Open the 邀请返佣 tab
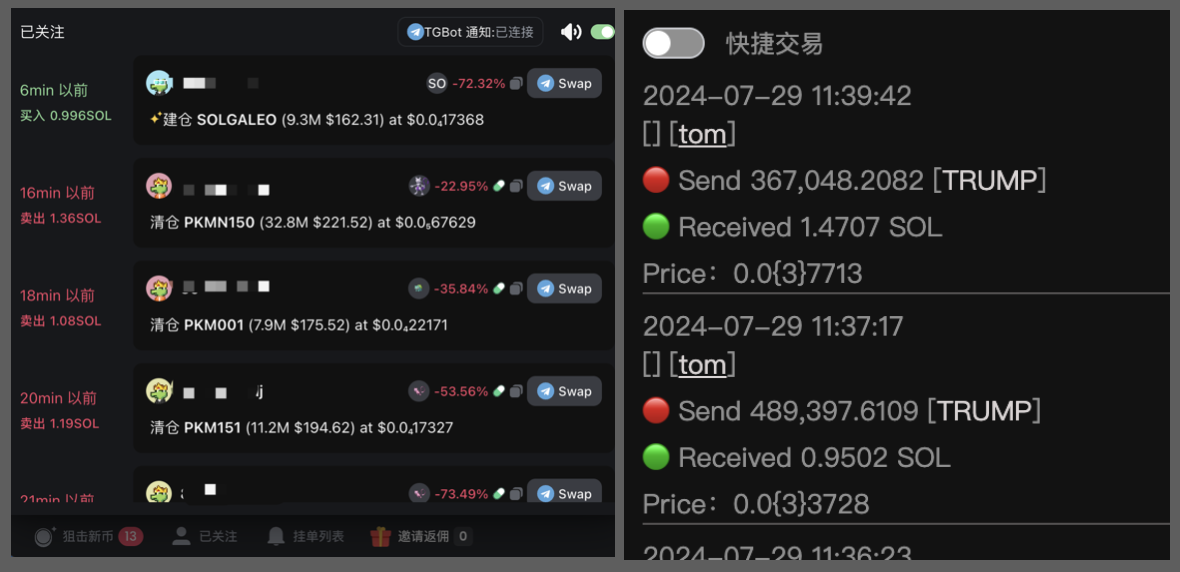Viewport: 1180px width, 572px height. (x=420, y=537)
